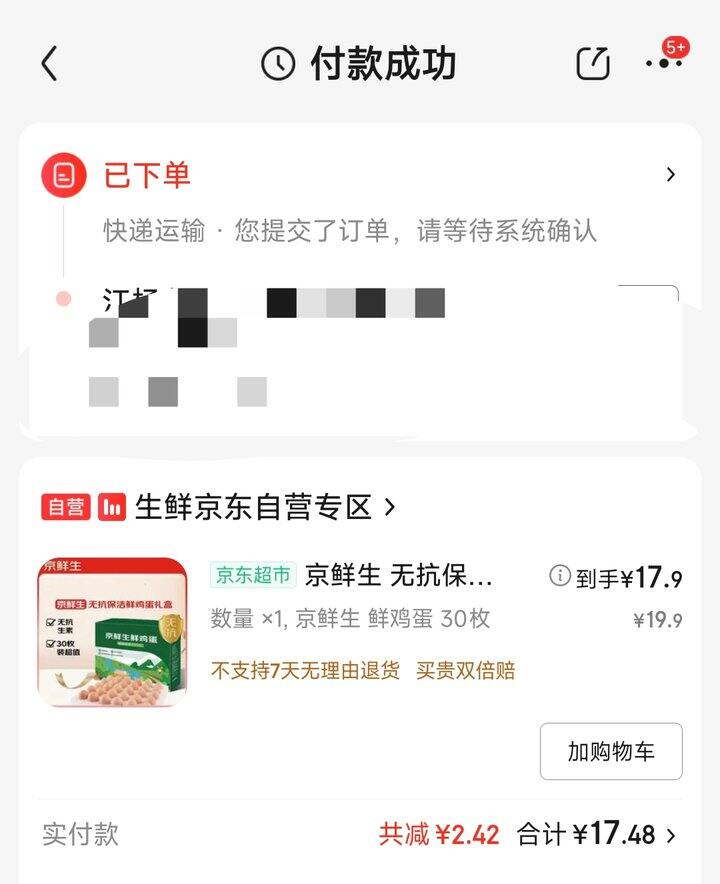Open the 京鲜生 egg product image
Viewport: 720px width, 884px height.
[113, 633]
